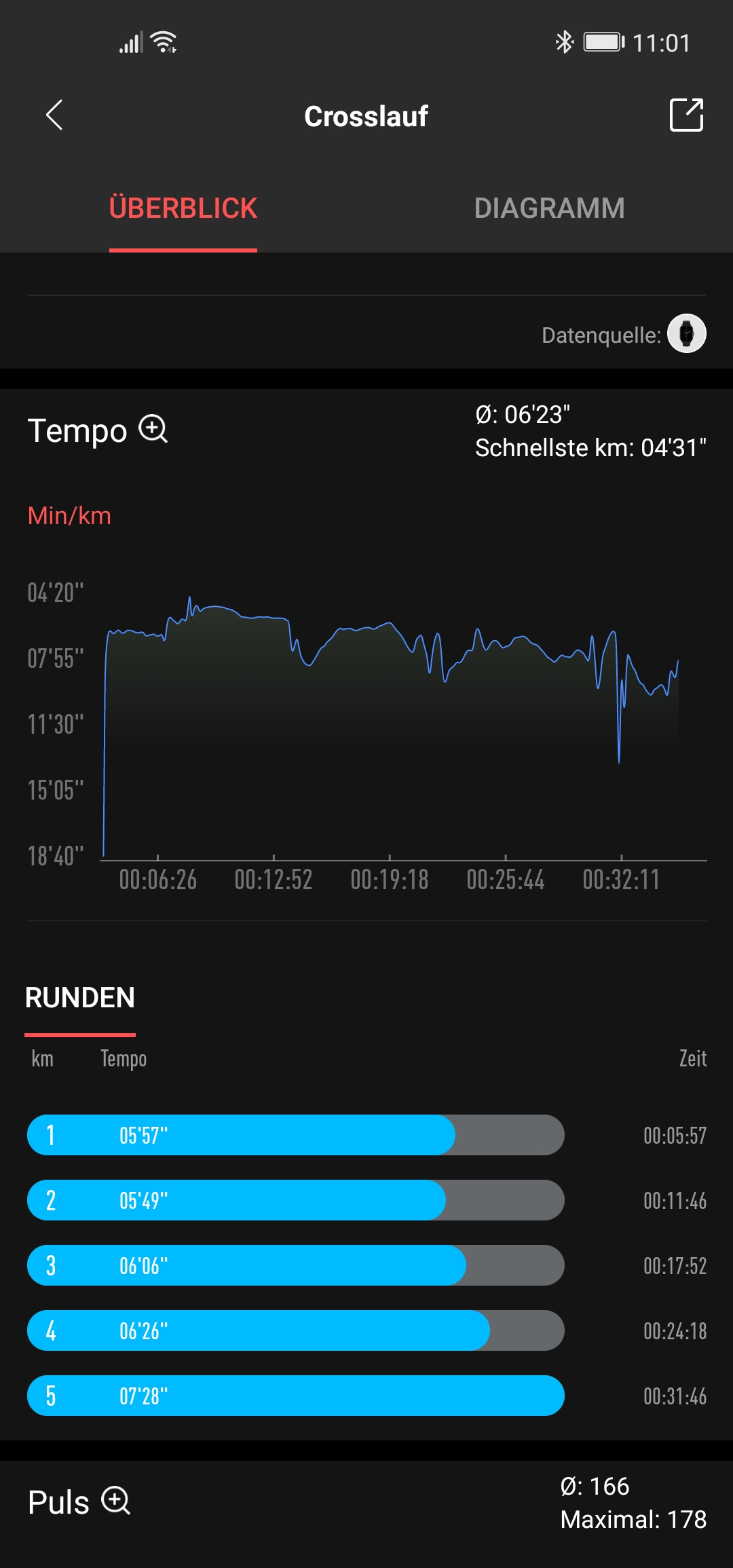Switch to the DIAGRAMM tab
The width and height of the screenshot is (733, 1568).
click(549, 208)
